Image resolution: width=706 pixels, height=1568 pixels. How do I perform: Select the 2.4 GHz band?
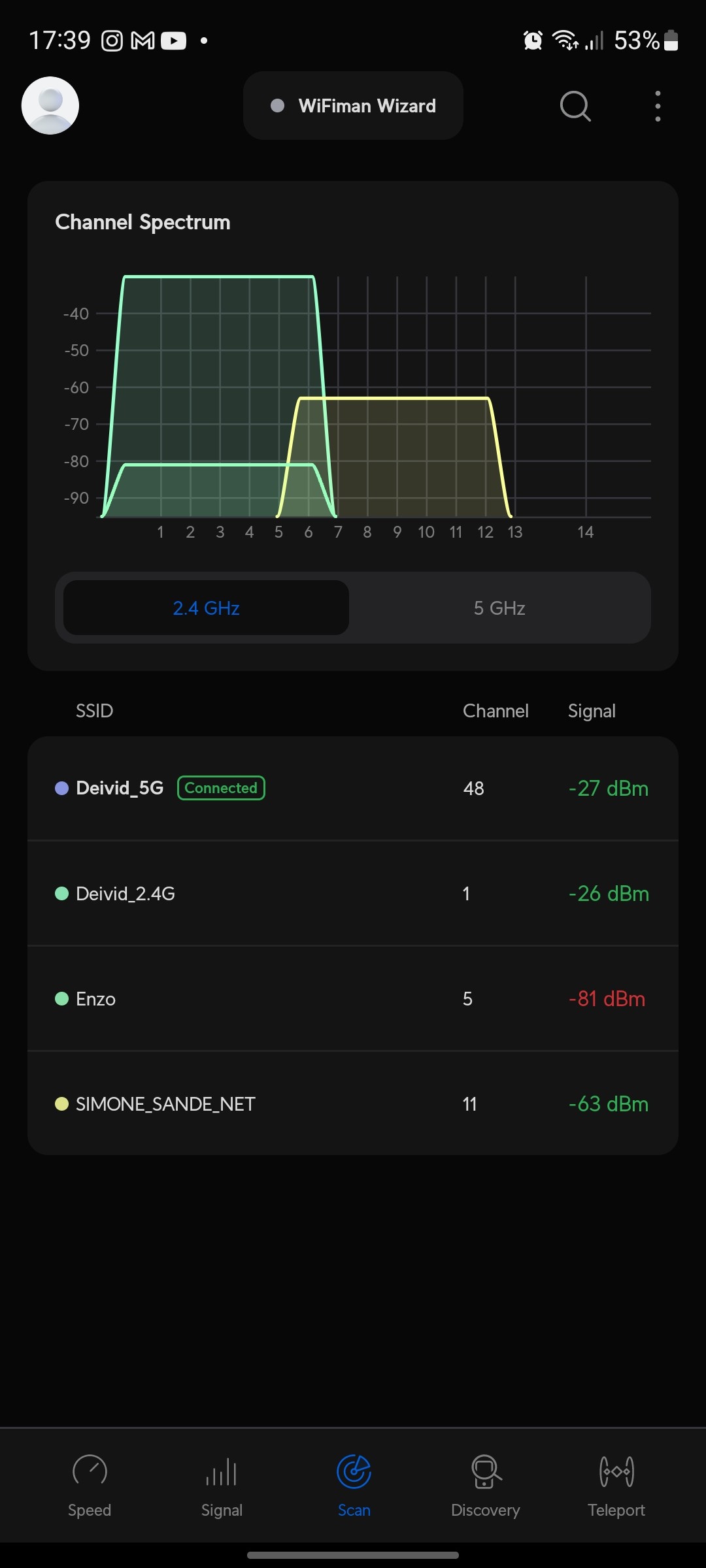tap(206, 608)
